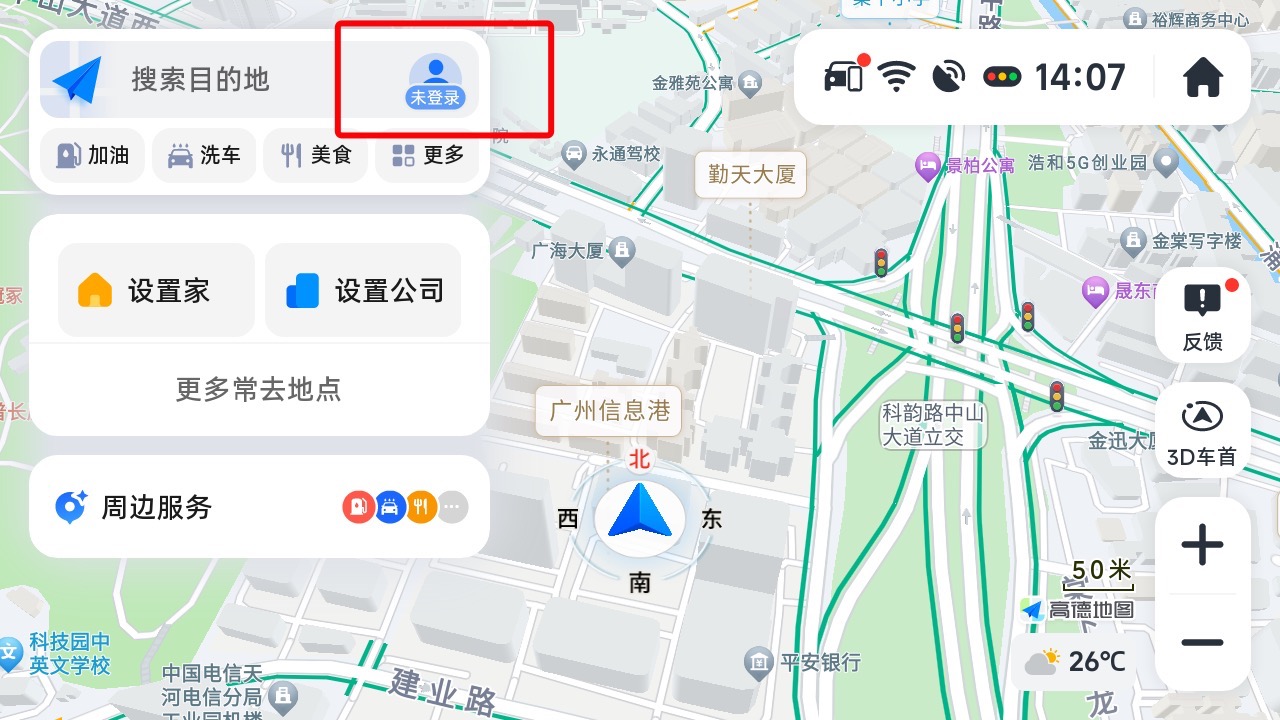Open 更多常去地点
The width and height of the screenshot is (1280, 720).
click(259, 389)
